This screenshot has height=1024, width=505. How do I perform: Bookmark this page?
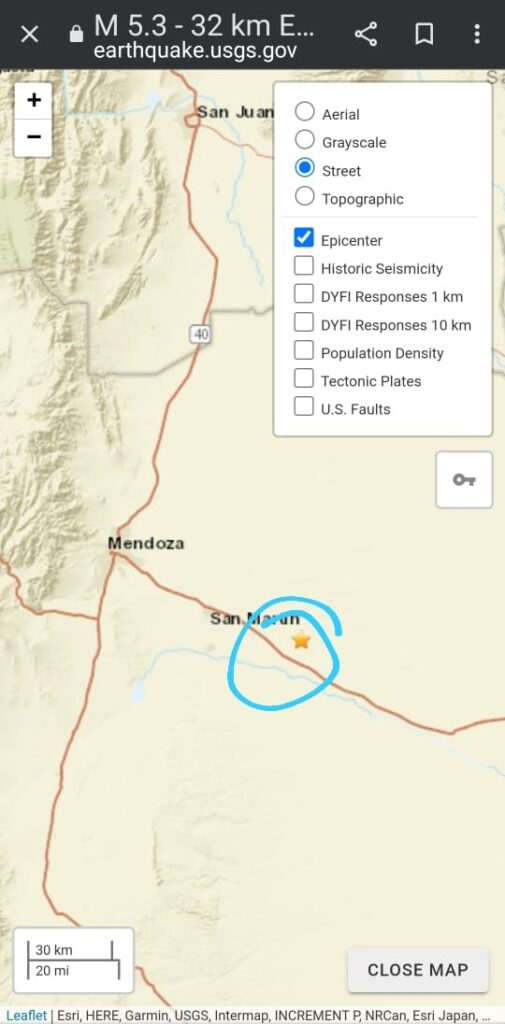(424, 34)
